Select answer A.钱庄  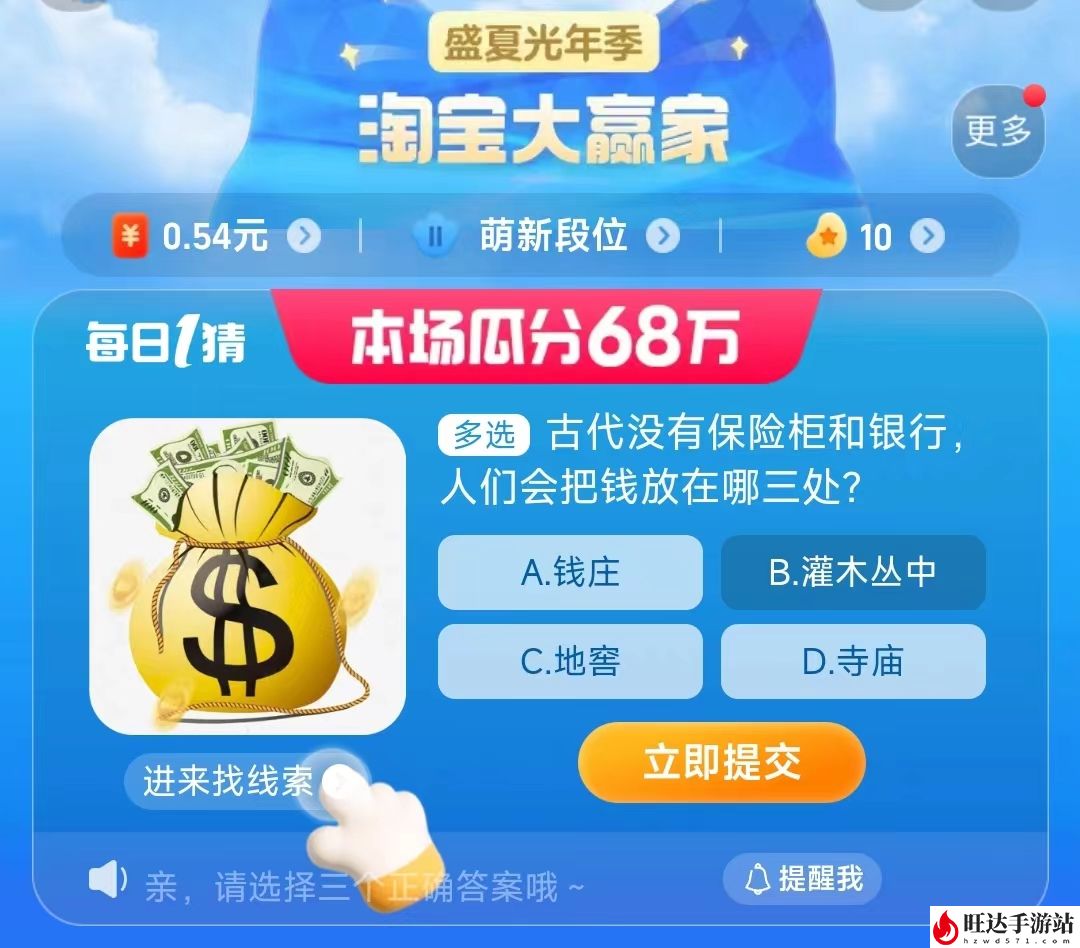(570, 572)
